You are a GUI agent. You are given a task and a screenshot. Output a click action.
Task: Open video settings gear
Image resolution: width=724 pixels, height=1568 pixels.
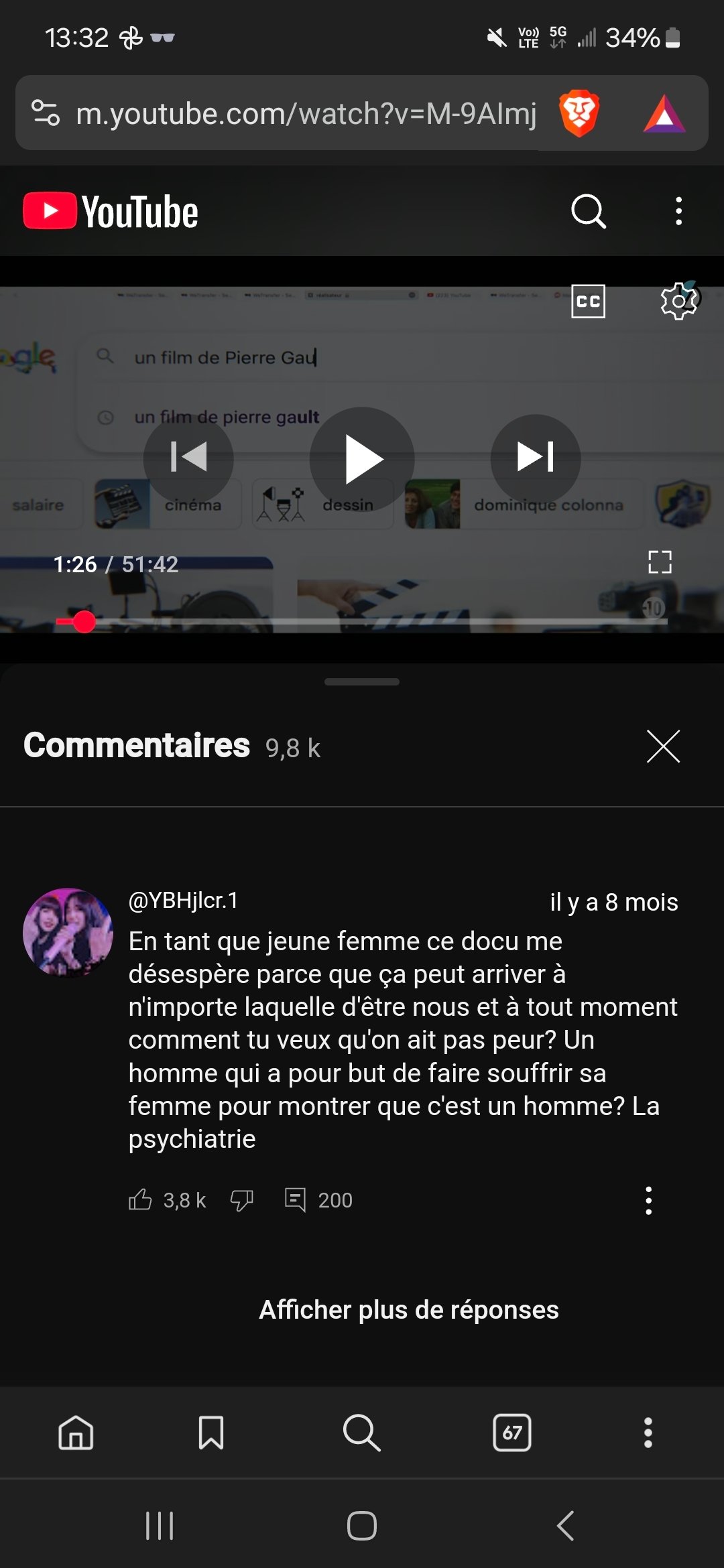click(x=678, y=302)
